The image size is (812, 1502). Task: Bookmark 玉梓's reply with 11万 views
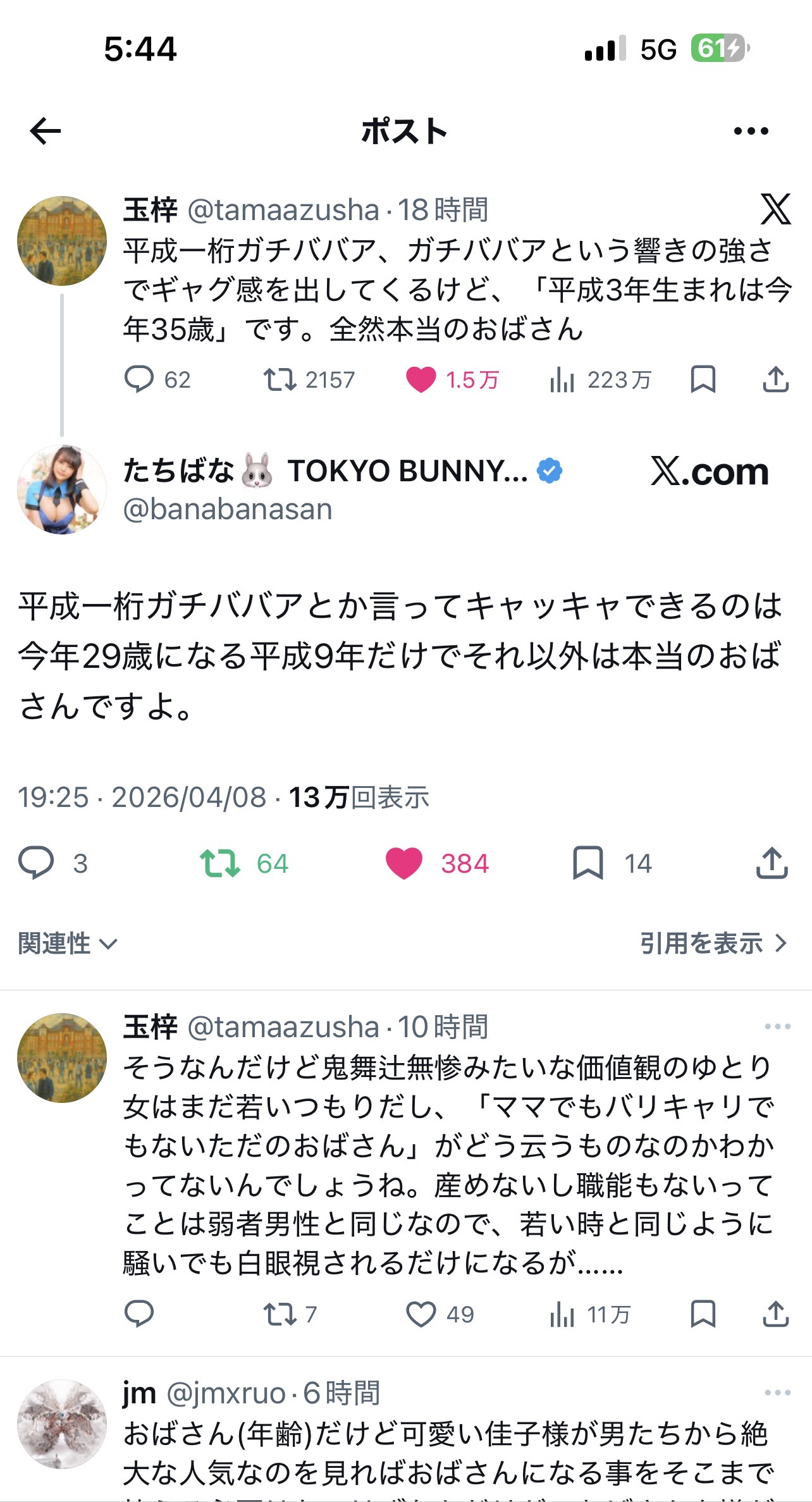coord(703,1314)
